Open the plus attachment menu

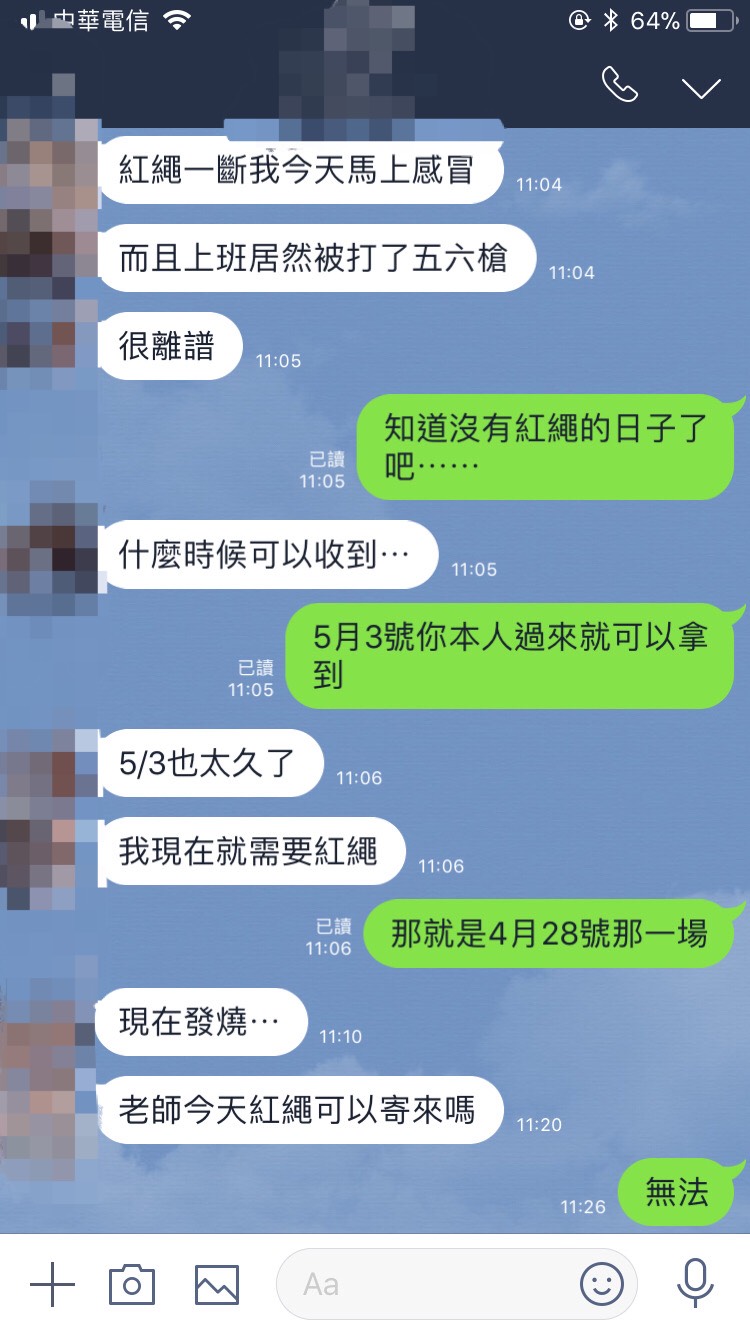[52, 1284]
